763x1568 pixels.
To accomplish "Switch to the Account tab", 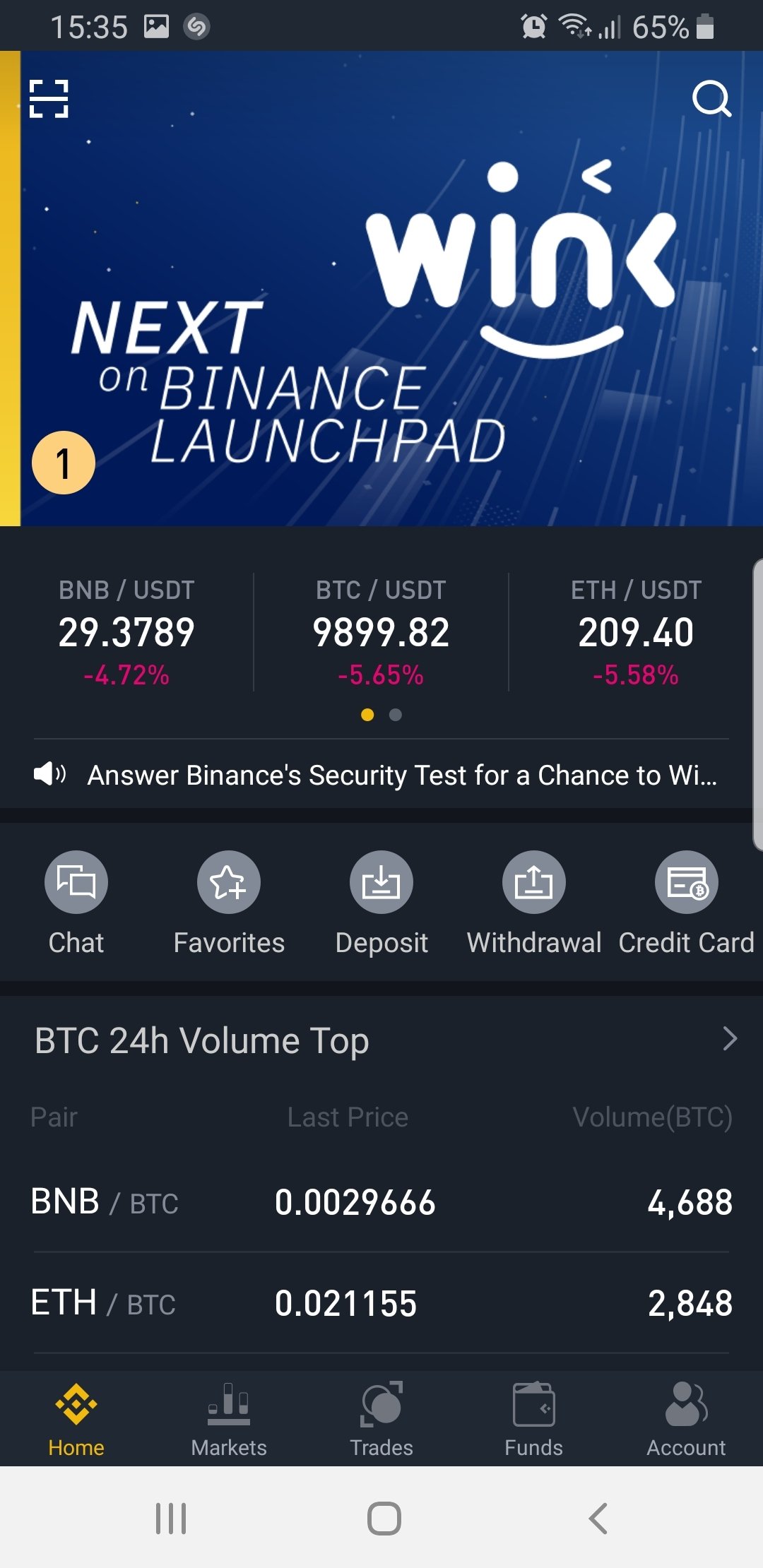I will coord(687,1420).
